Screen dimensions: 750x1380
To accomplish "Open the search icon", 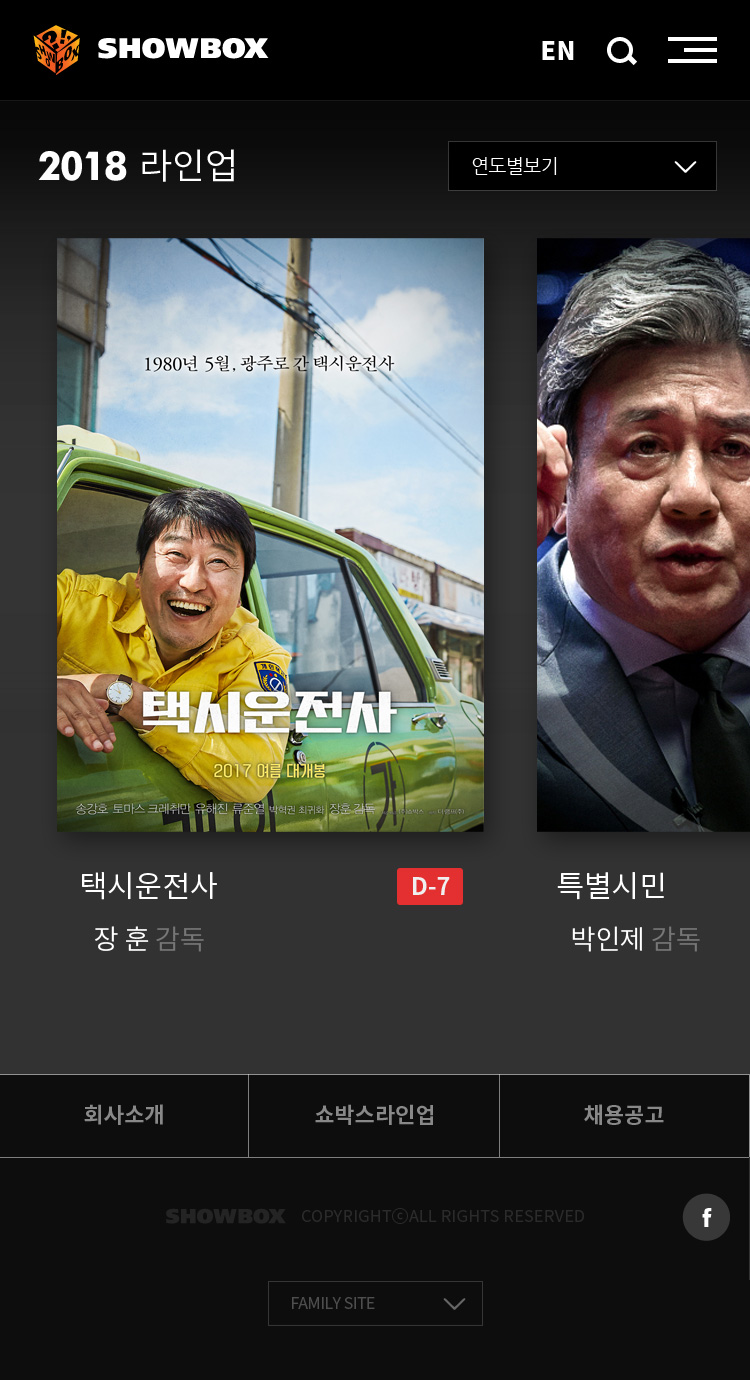I will pos(622,51).
